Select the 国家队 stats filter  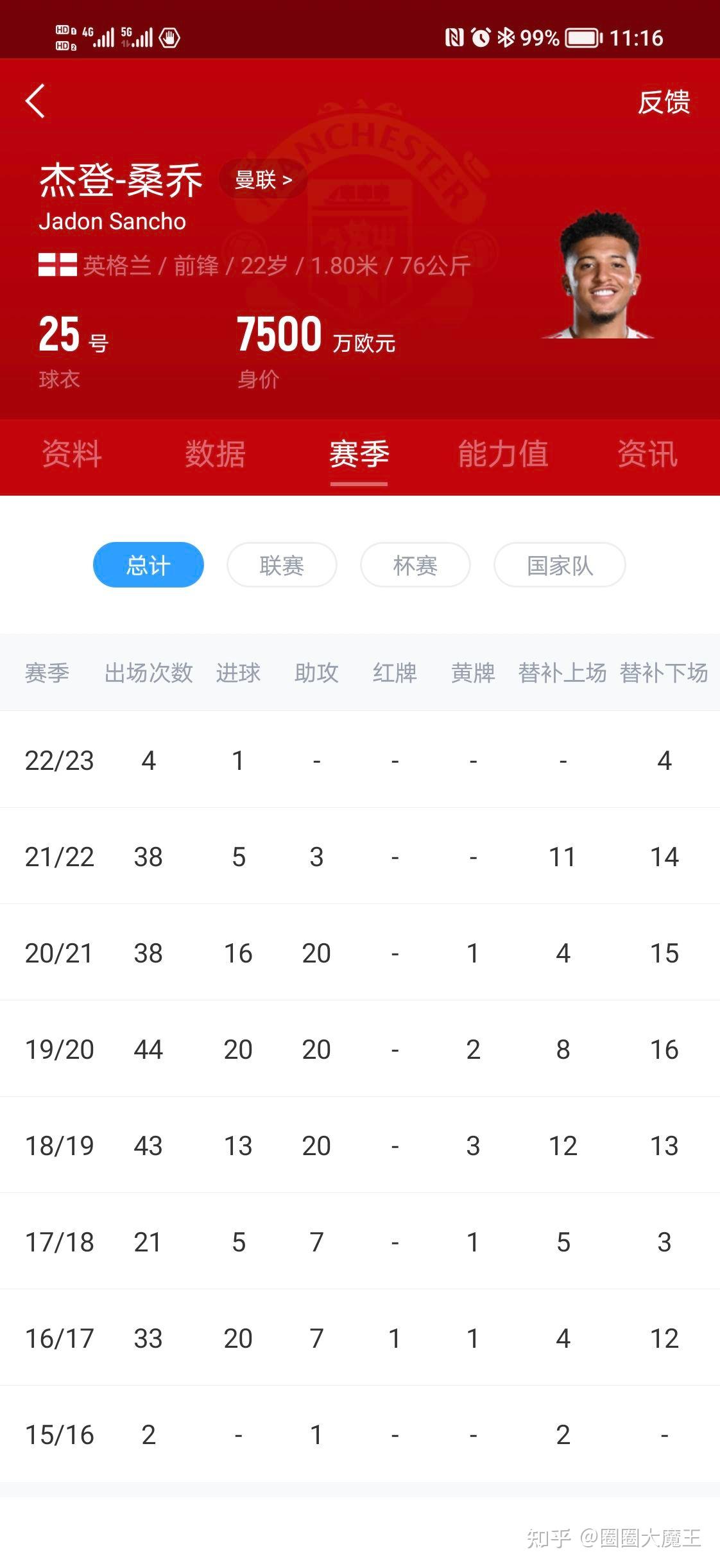559,564
